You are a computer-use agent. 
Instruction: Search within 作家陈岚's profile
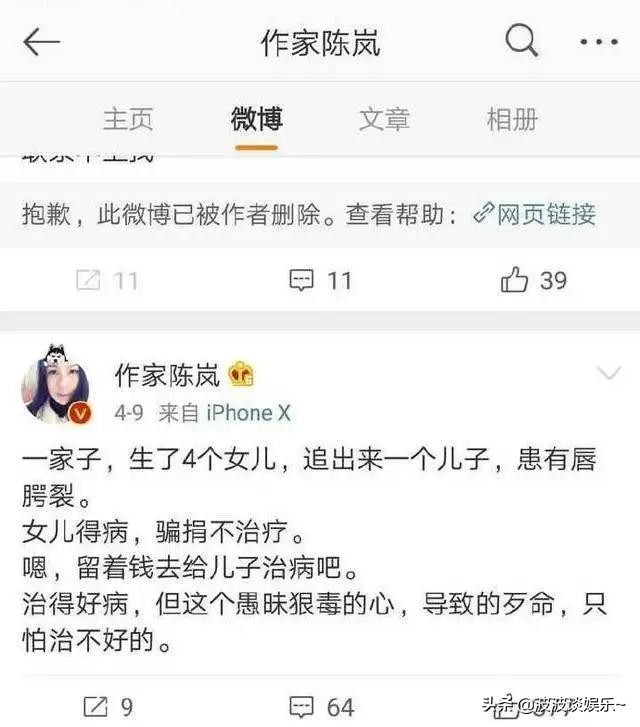521,42
